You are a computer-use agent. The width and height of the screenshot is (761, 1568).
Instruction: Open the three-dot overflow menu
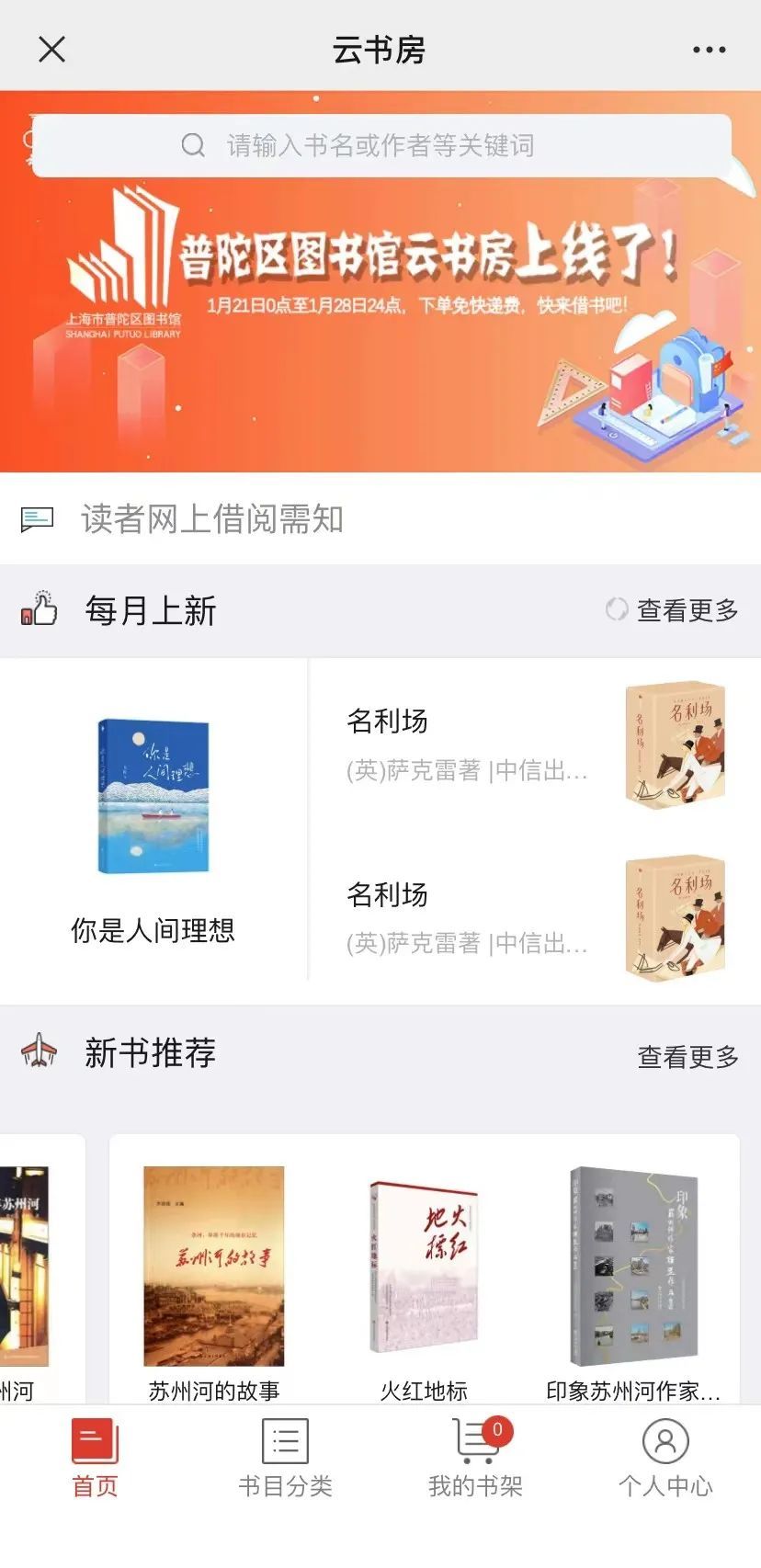pos(709,50)
